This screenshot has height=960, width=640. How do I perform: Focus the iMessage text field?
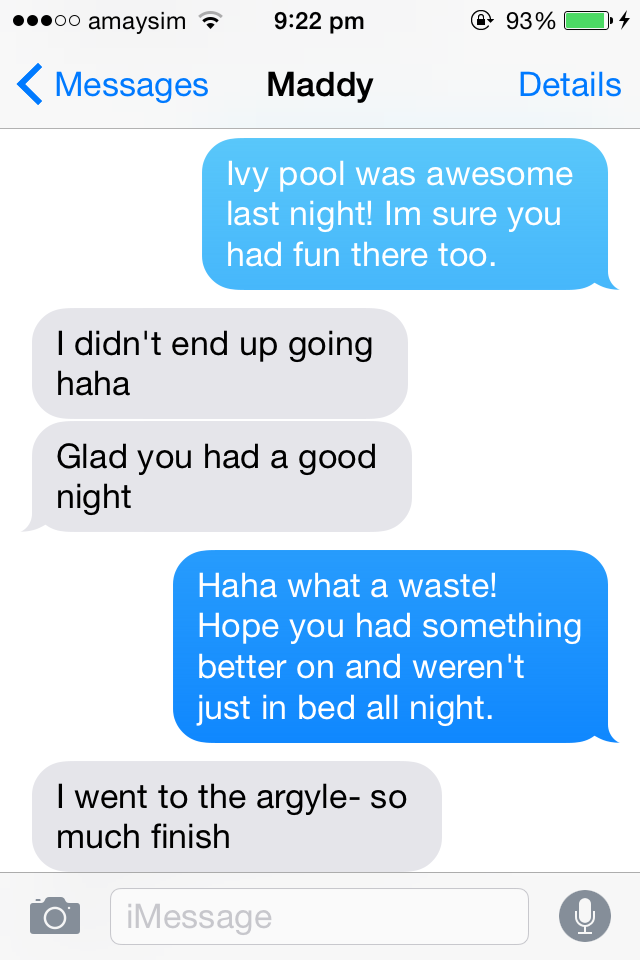coord(318,916)
